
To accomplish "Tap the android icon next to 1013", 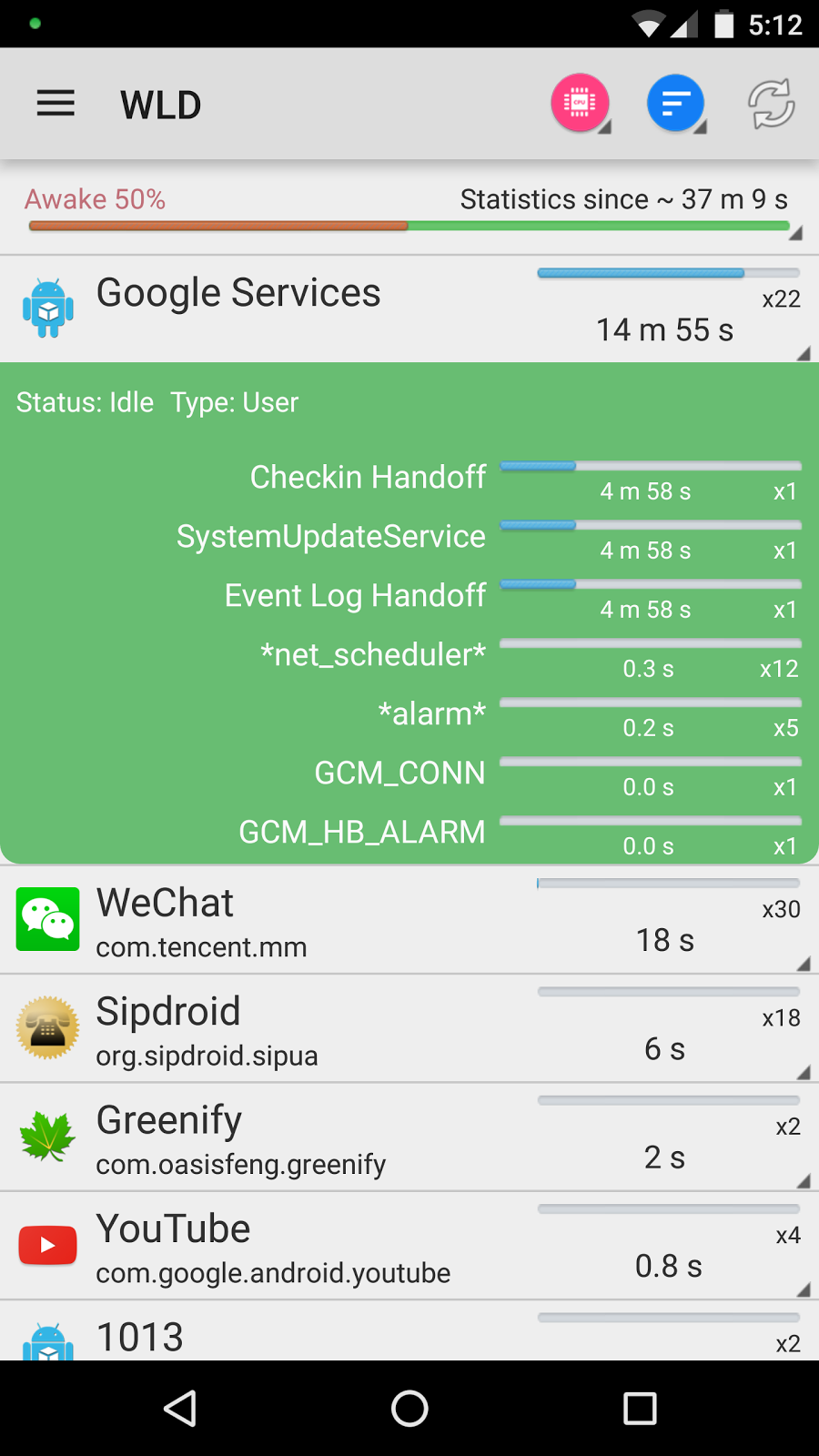I will 47,1338.
